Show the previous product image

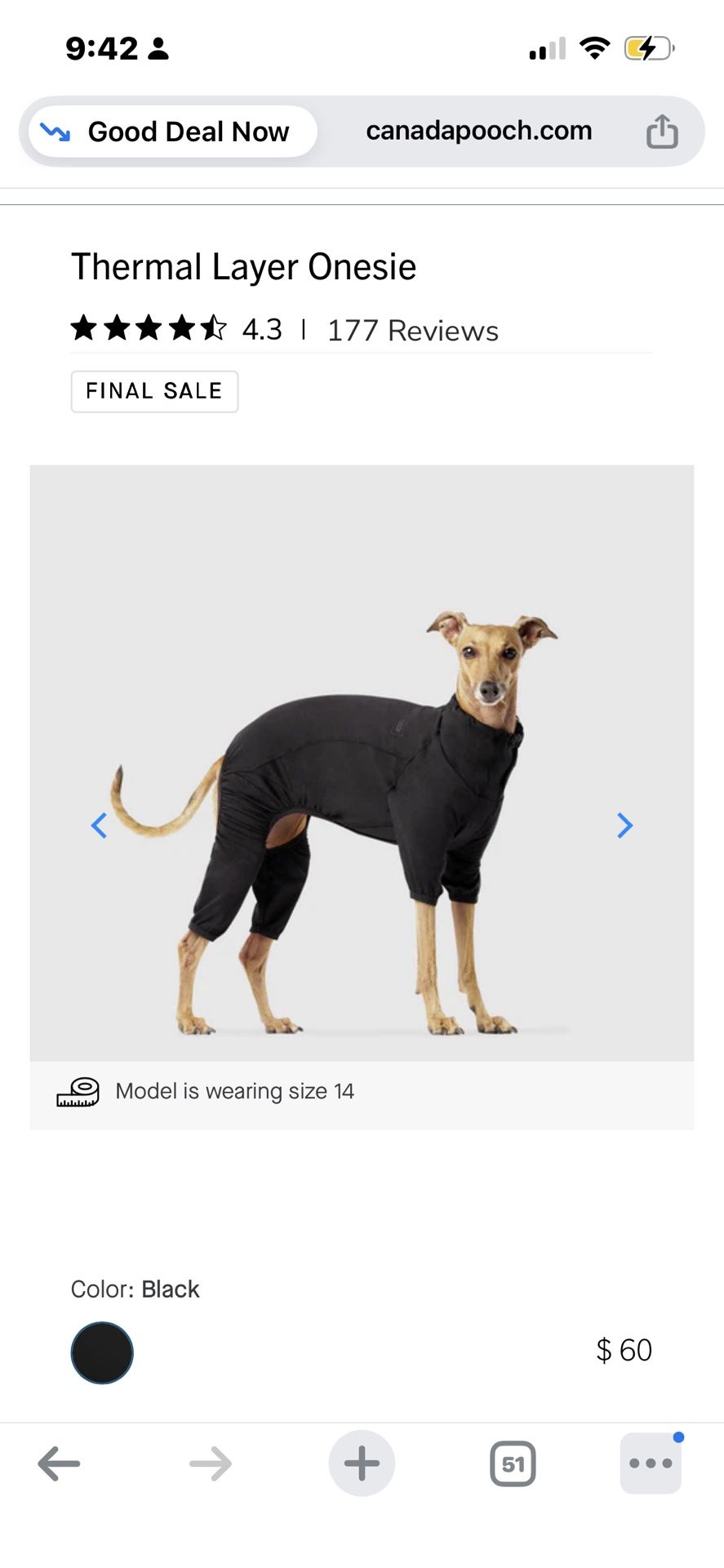(x=99, y=826)
